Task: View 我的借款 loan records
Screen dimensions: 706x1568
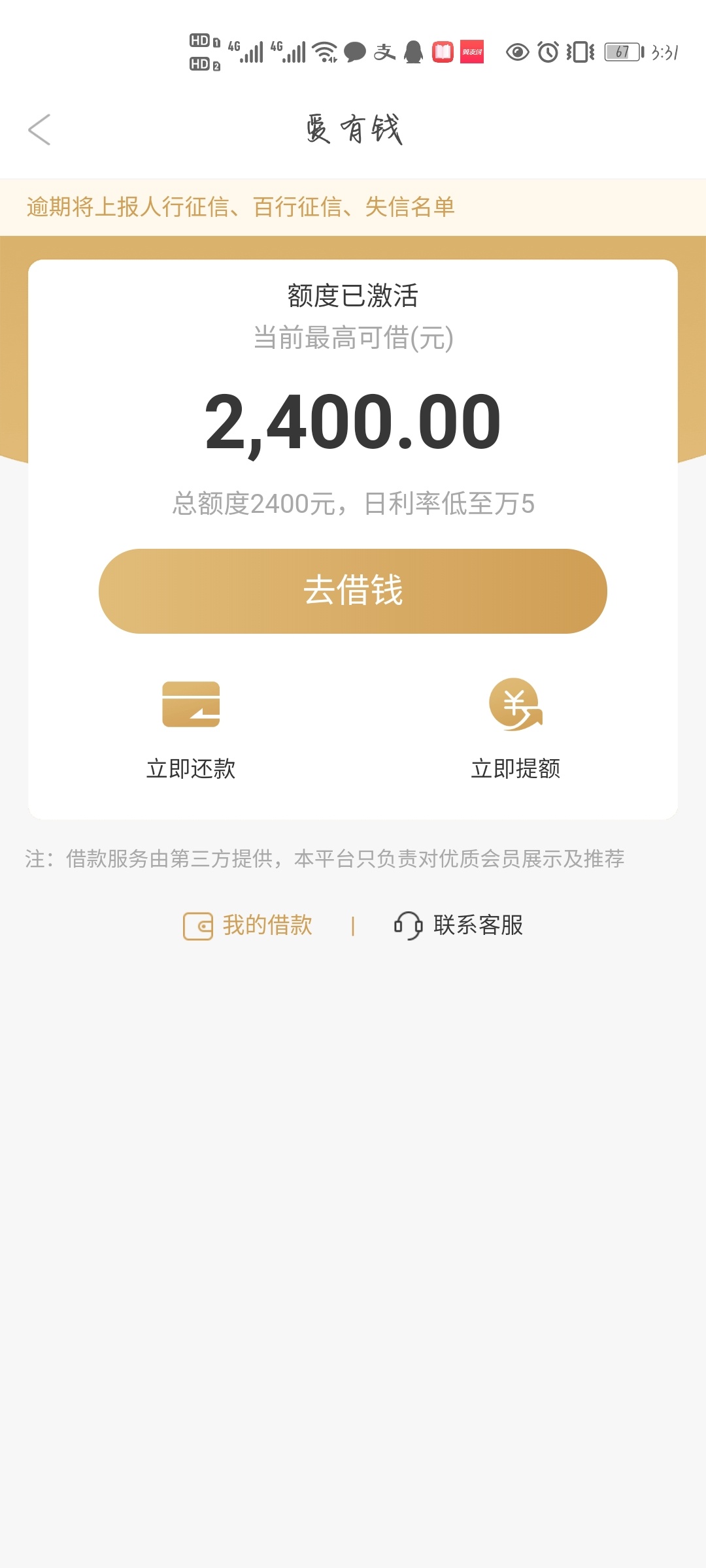Action: (248, 925)
